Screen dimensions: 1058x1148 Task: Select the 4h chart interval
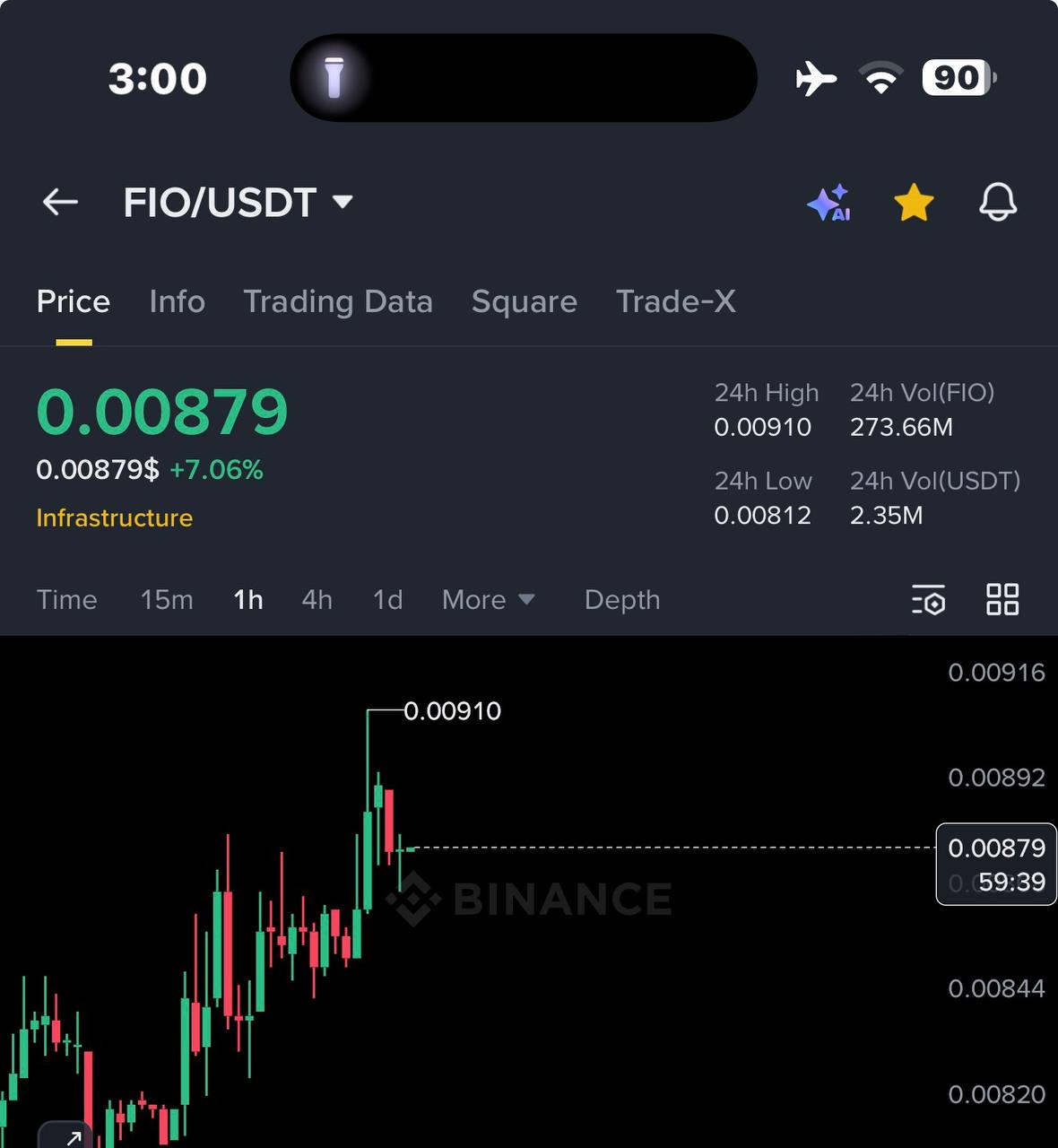point(317,599)
